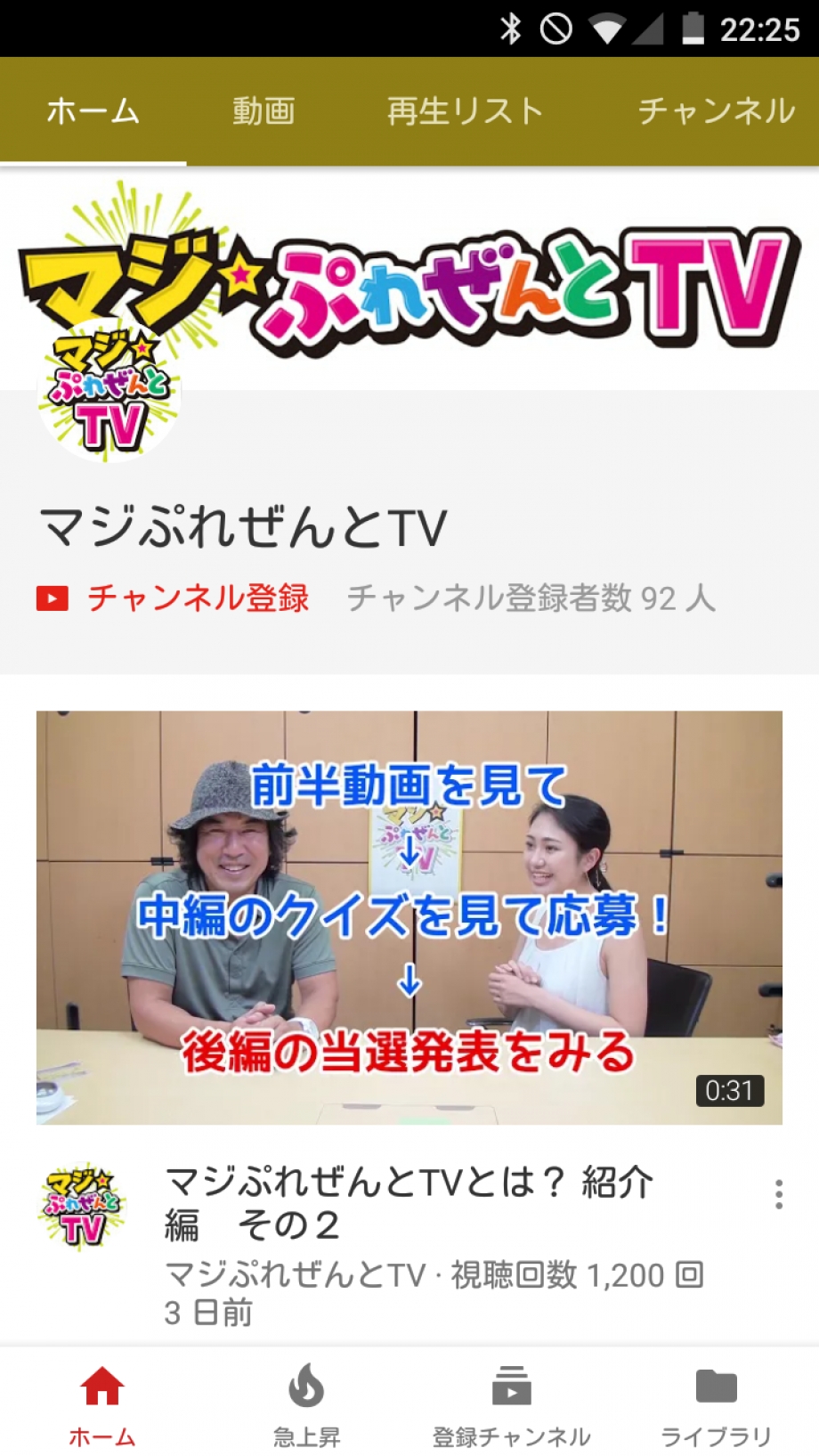Open the 再生リスト tab
Image resolution: width=819 pixels, height=1456 pixels.
pos(464,111)
